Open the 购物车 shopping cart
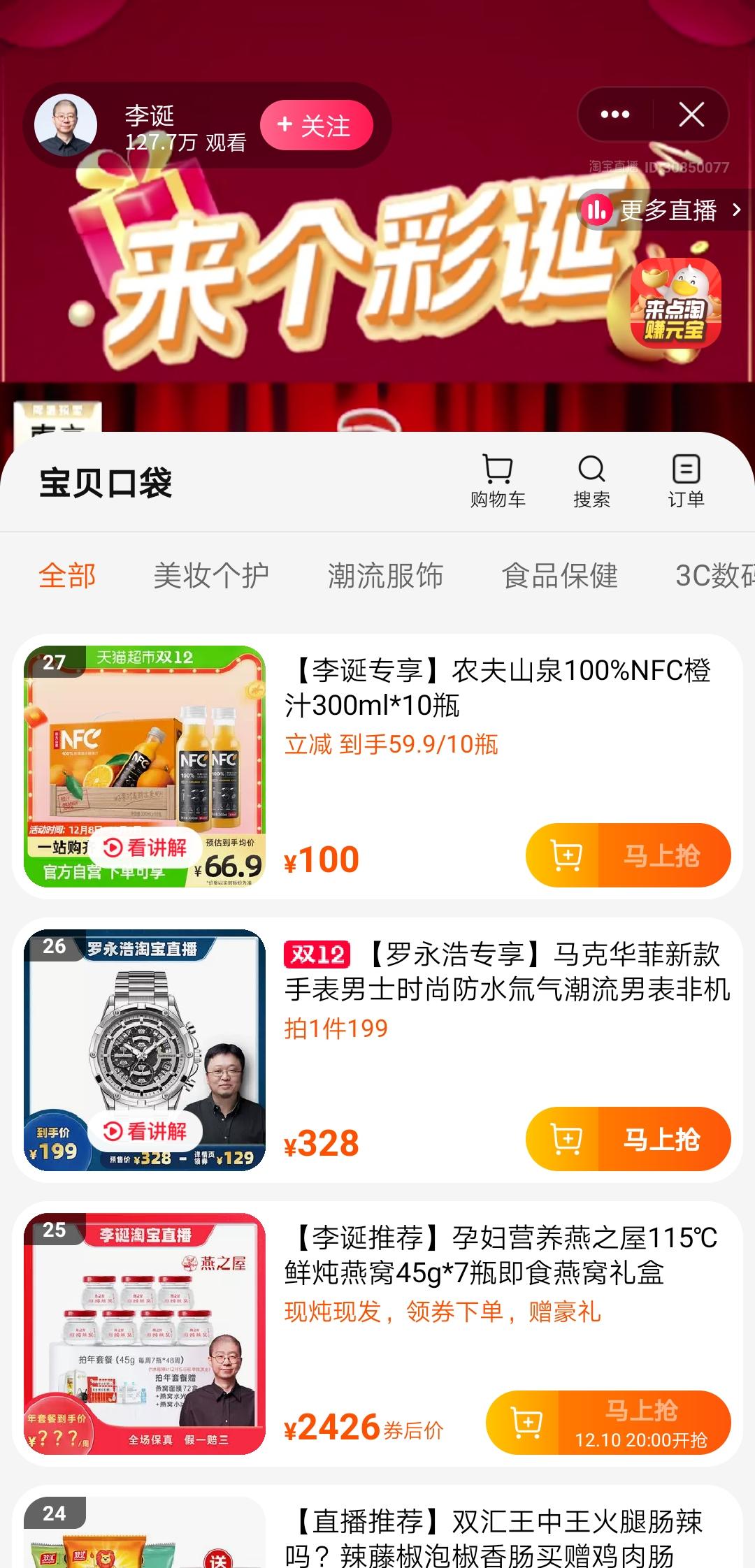Screen dimensions: 755x1568 [498, 480]
